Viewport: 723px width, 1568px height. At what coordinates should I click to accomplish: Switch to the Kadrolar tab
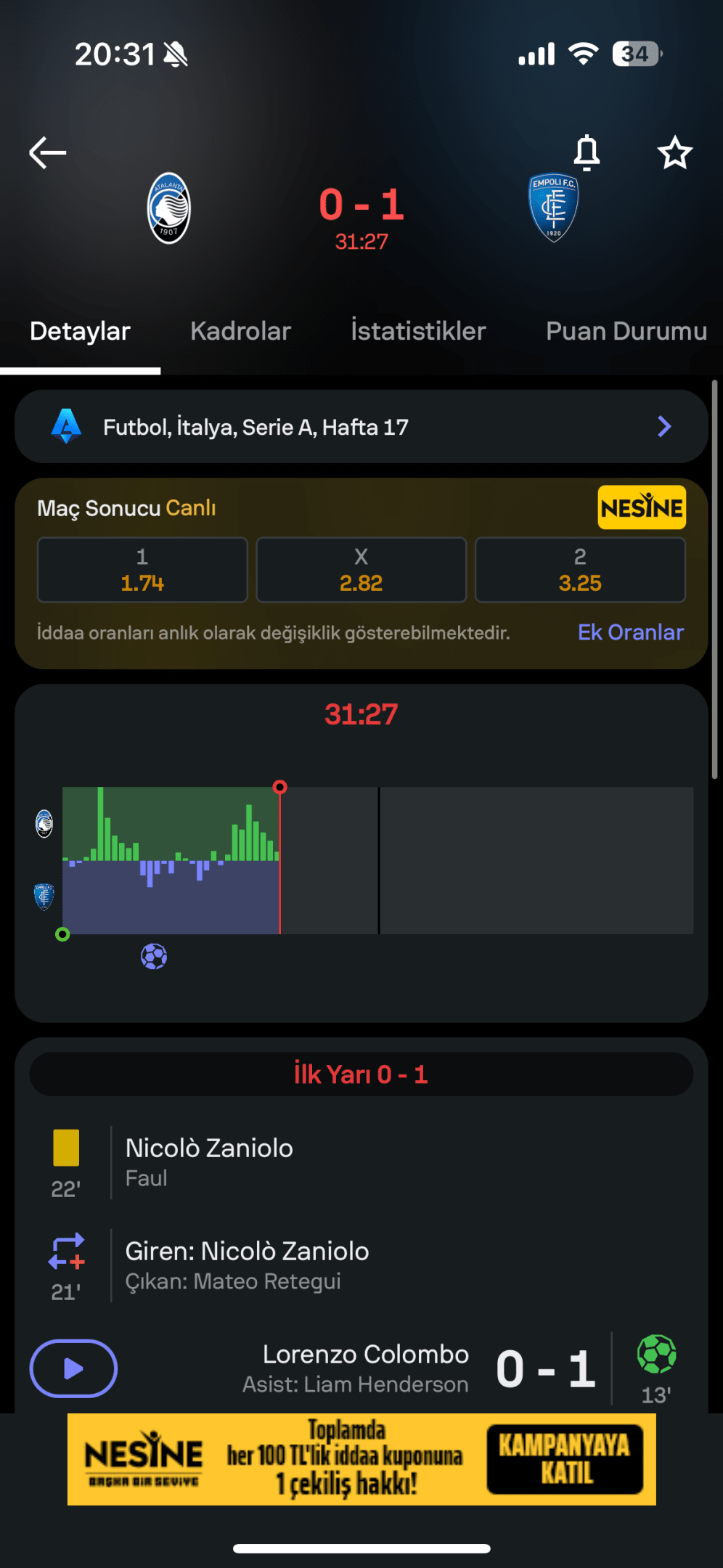coord(240,331)
